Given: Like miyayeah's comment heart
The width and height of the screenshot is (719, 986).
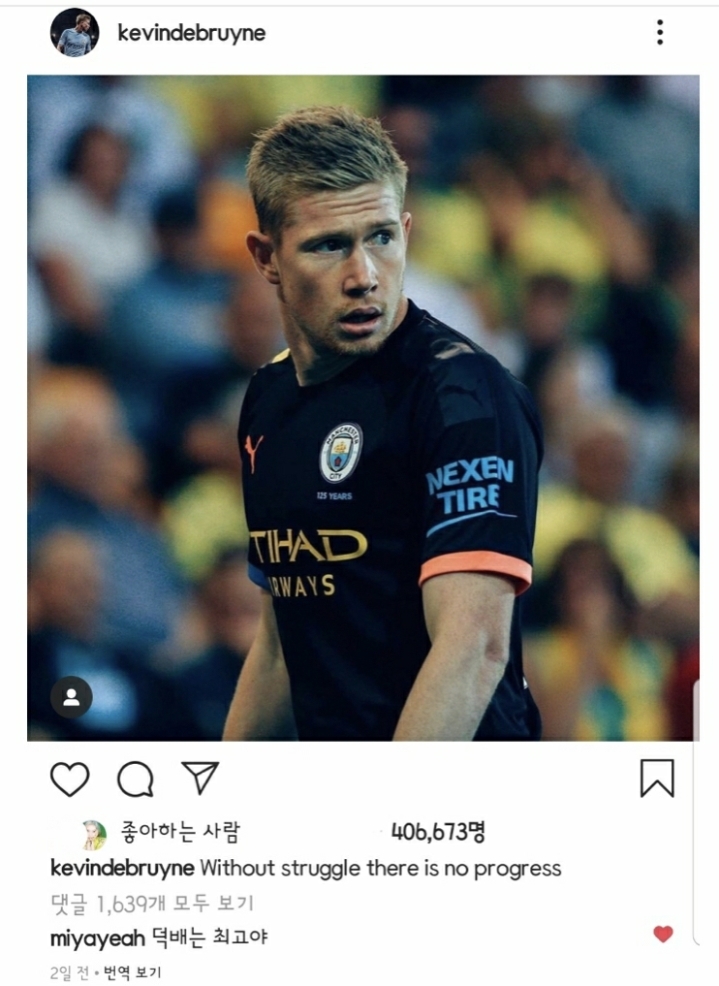Looking at the screenshot, I should pyautogui.click(x=663, y=934).
